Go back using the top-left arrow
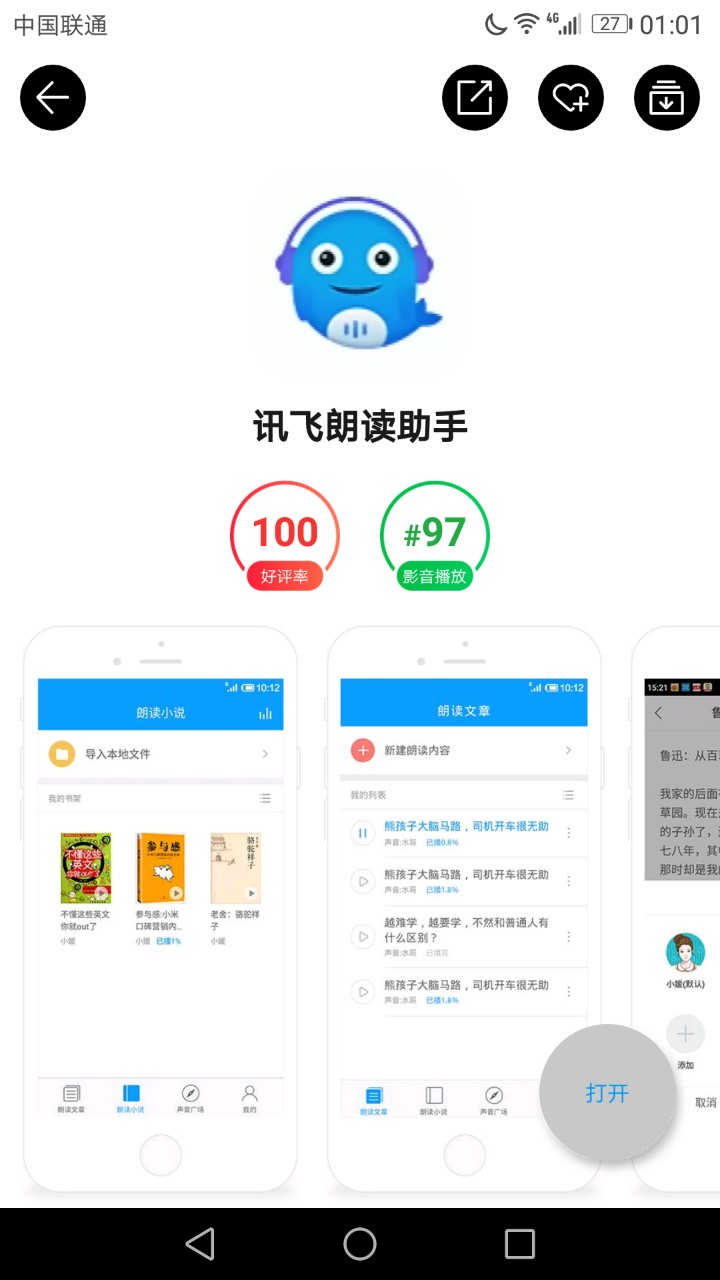The height and width of the screenshot is (1280, 720). click(53, 97)
